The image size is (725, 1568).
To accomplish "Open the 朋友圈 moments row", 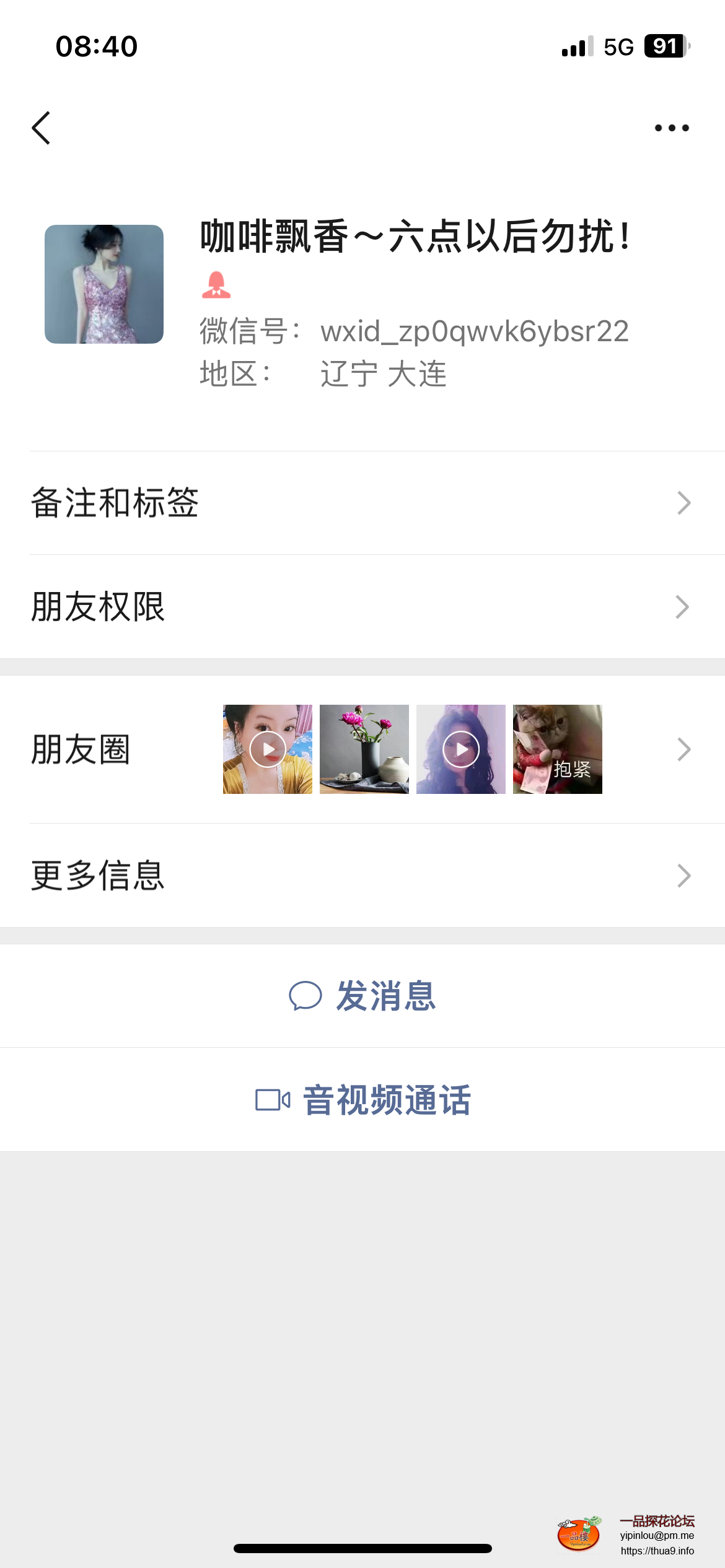I will [x=362, y=749].
